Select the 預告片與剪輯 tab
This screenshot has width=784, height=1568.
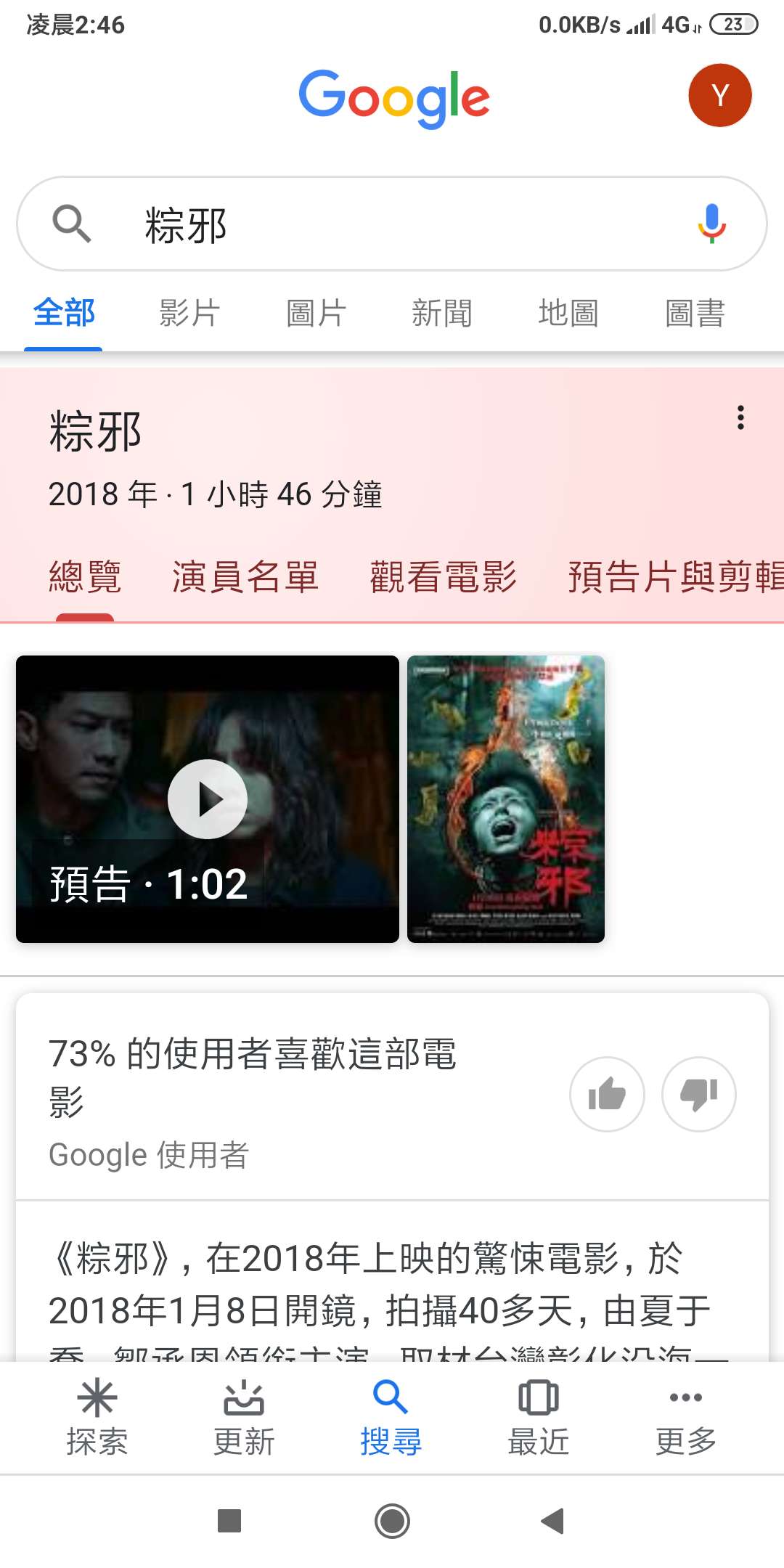(x=675, y=577)
